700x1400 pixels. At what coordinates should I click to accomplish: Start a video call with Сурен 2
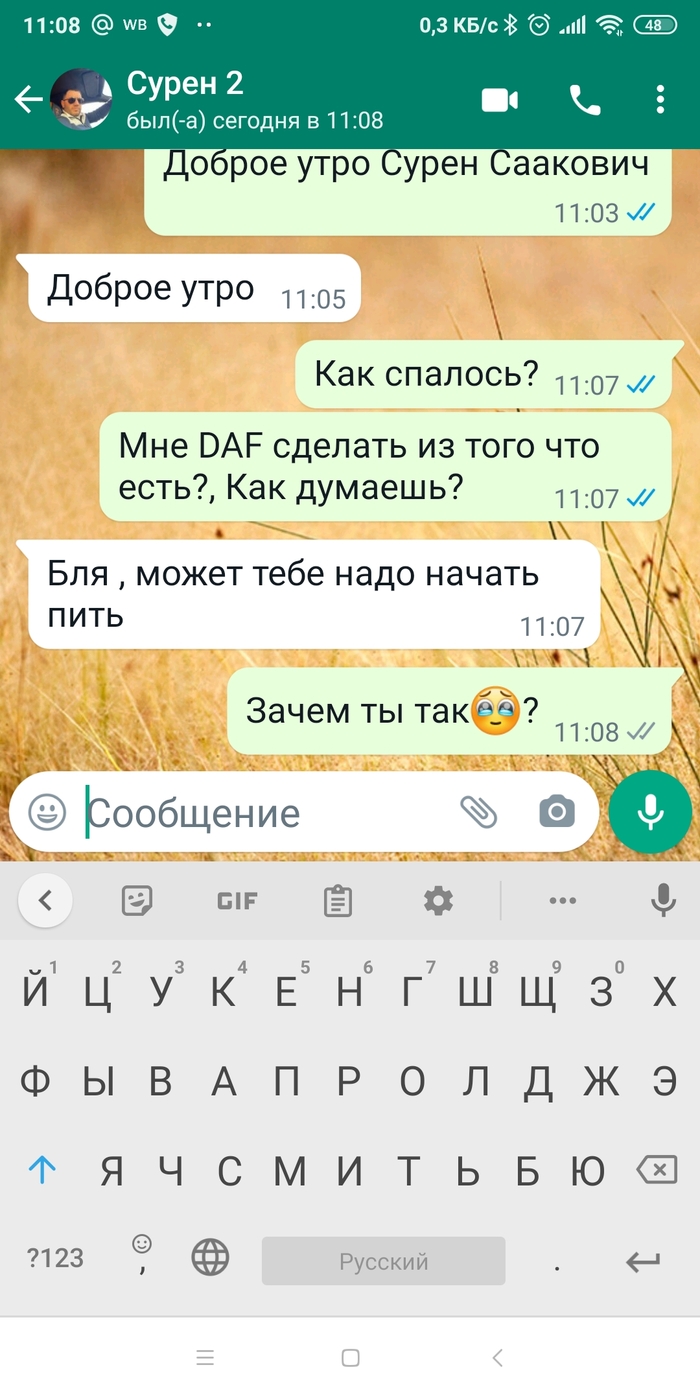pyautogui.click(x=500, y=99)
